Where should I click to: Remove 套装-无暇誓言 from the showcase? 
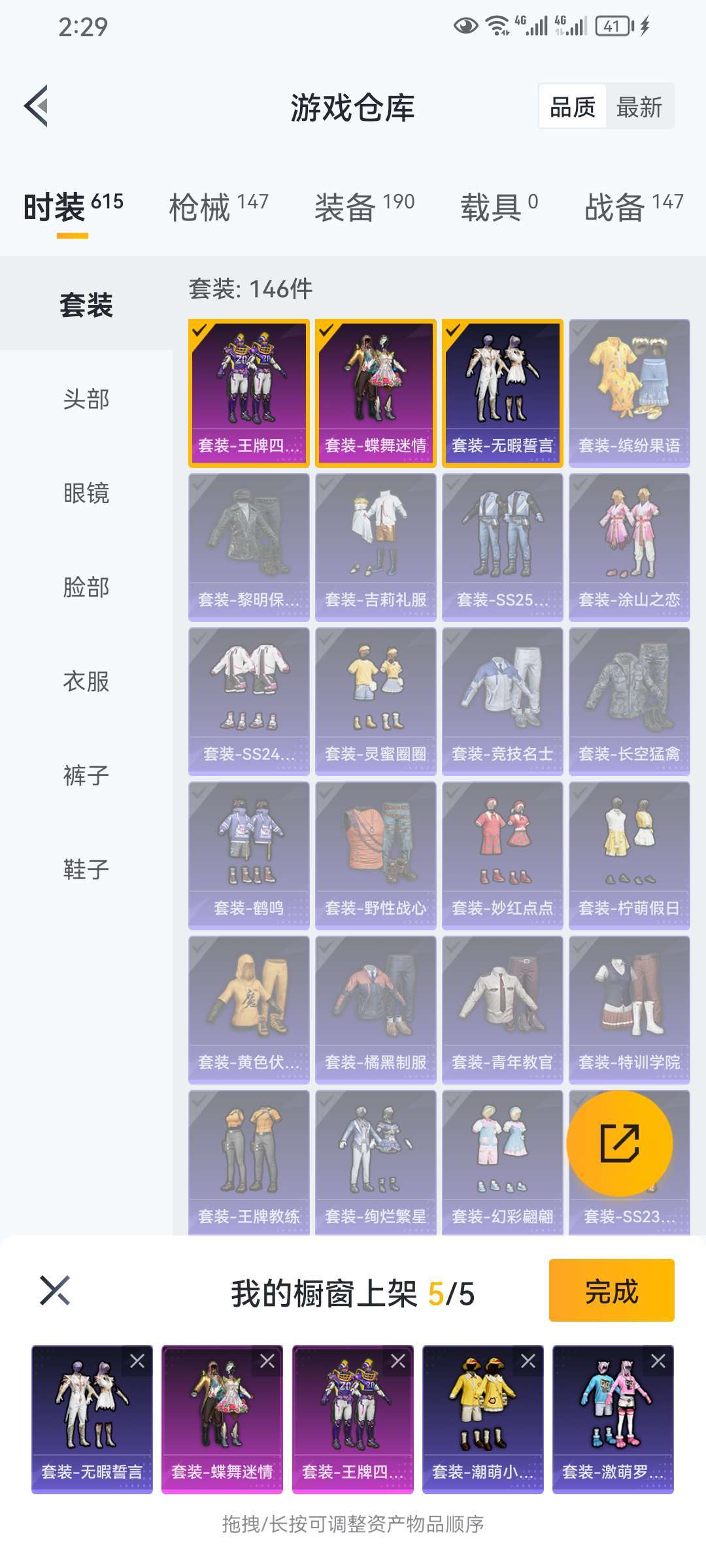coord(137,1361)
